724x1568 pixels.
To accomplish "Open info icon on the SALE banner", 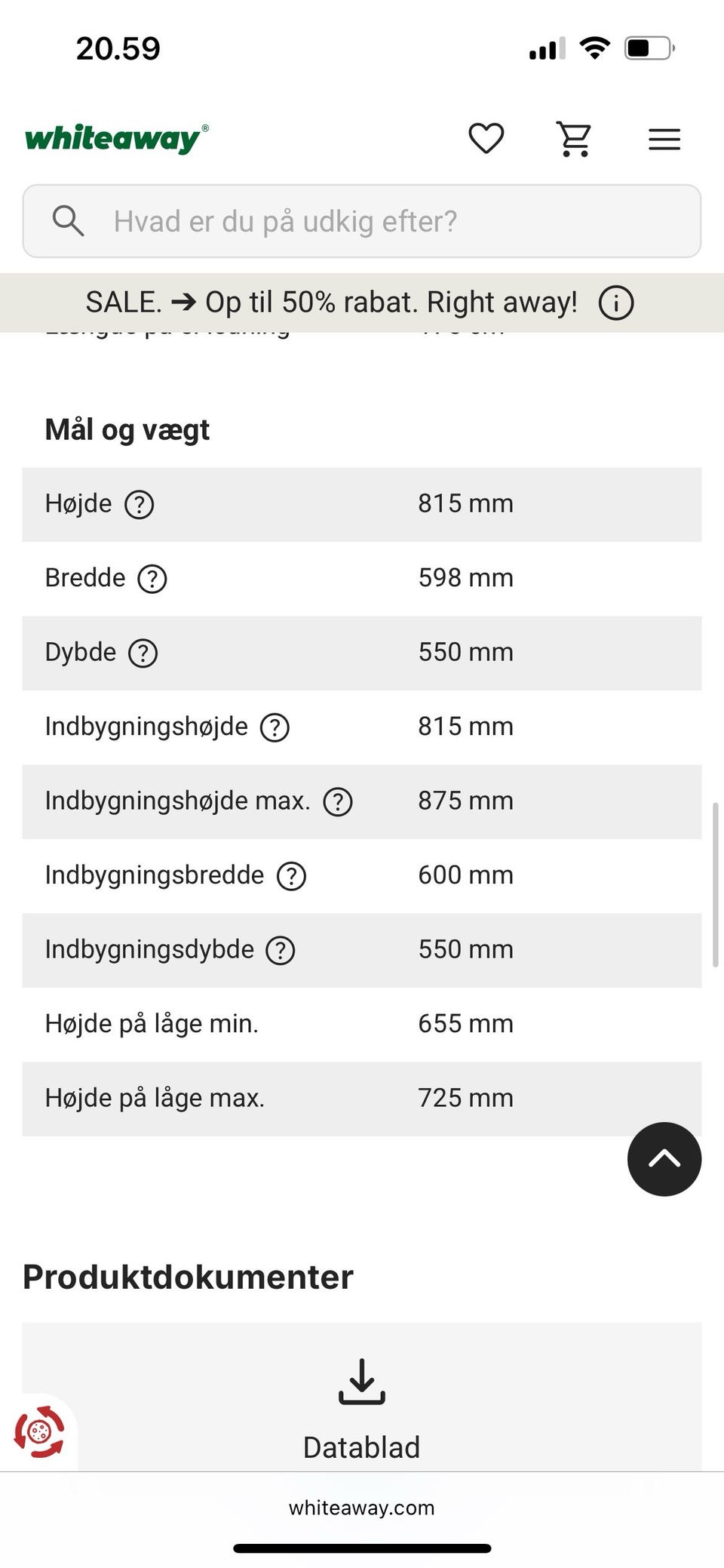I will (616, 303).
